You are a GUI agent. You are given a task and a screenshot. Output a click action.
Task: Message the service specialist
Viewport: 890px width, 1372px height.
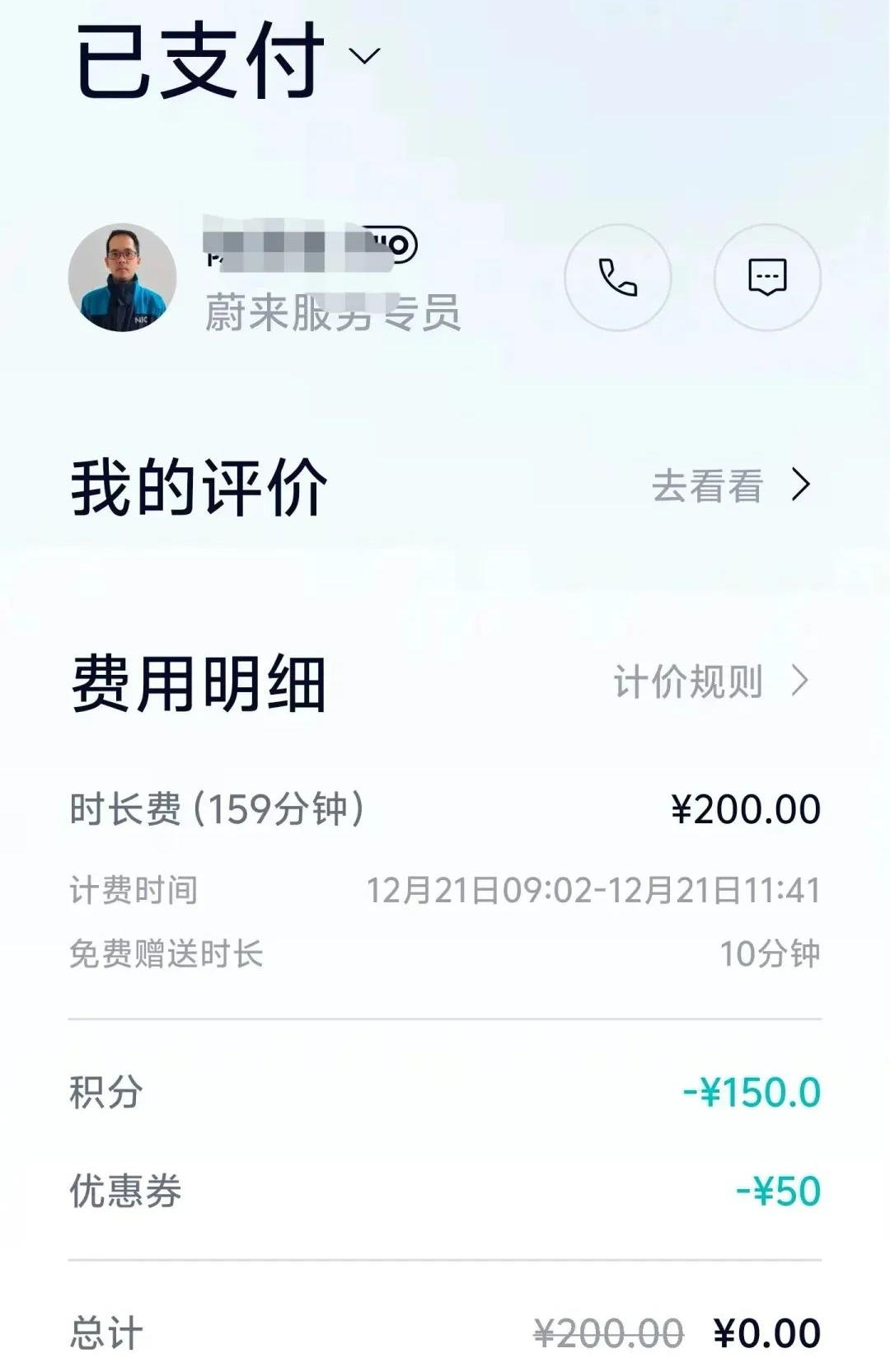tap(767, 278)
